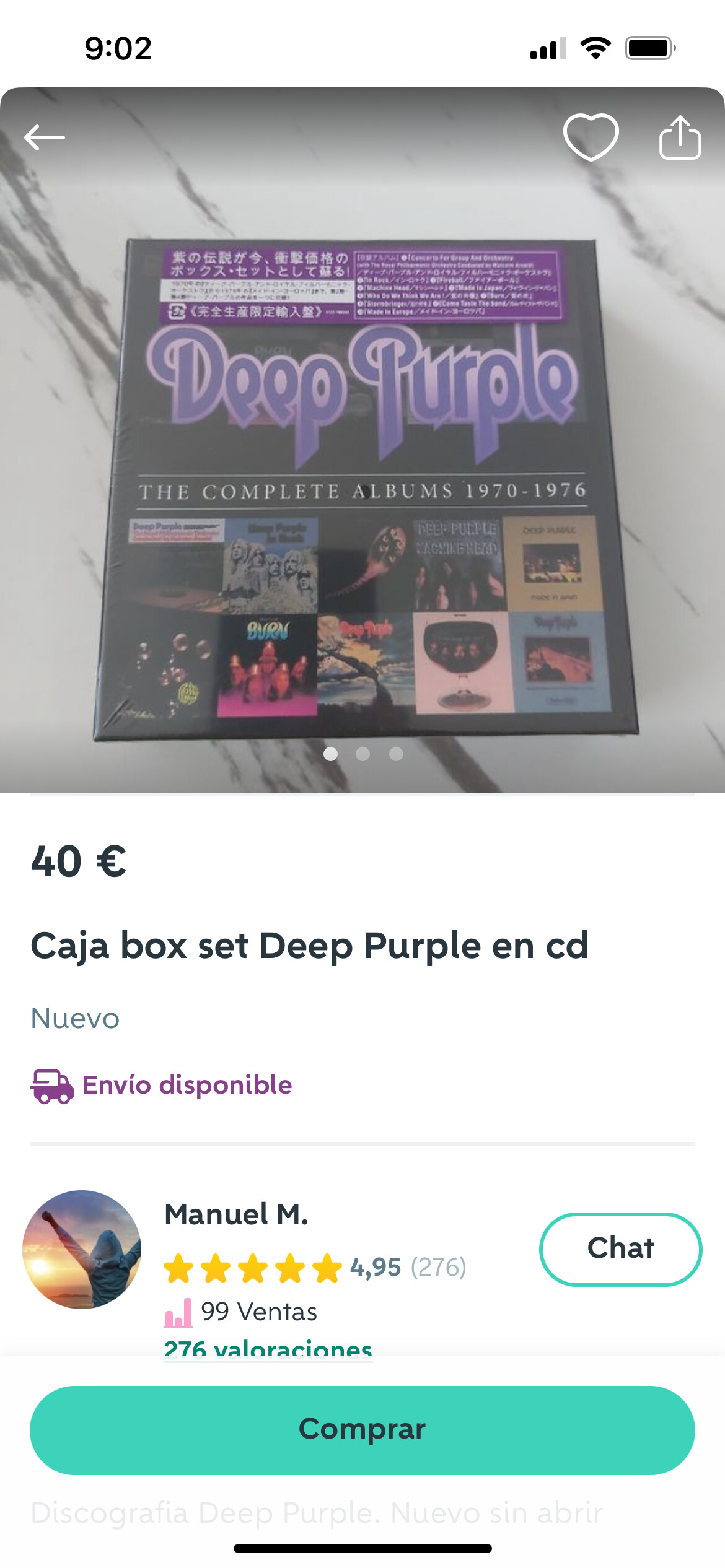
Task: Start a chat with Manuel M.
Action: 620,1248
